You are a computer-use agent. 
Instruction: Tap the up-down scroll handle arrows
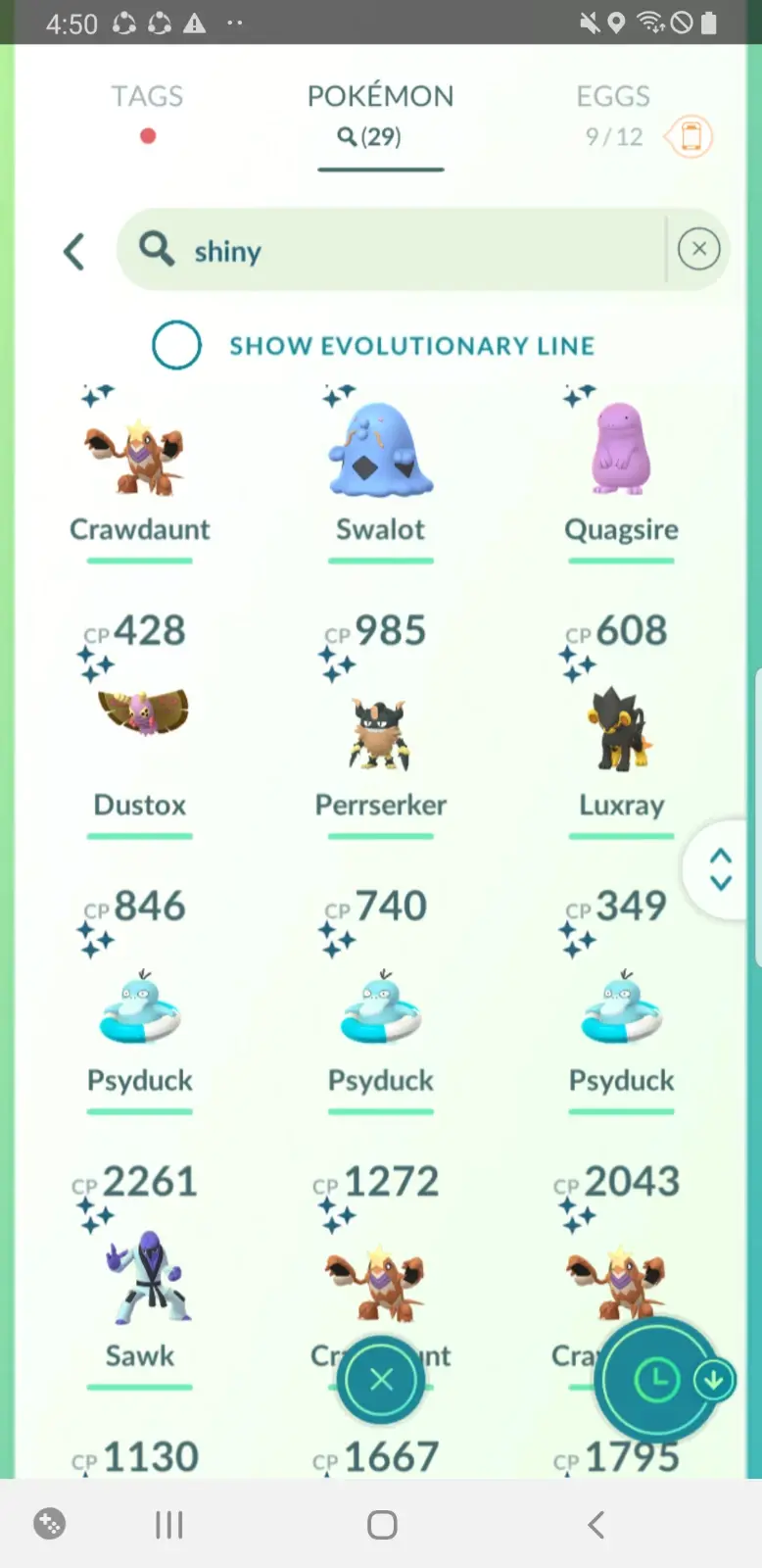721,869
